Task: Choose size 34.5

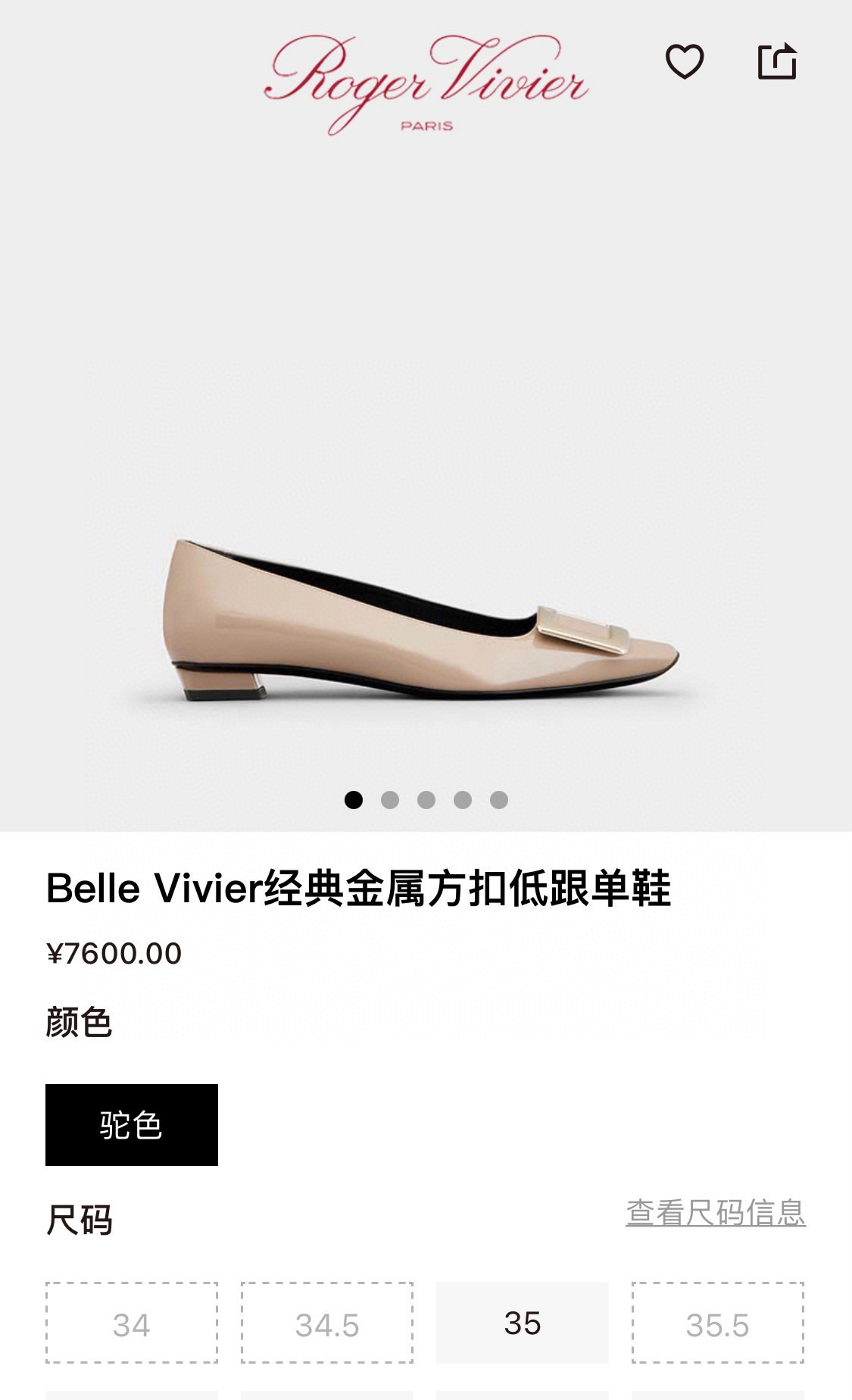Action: point(327,1323)
